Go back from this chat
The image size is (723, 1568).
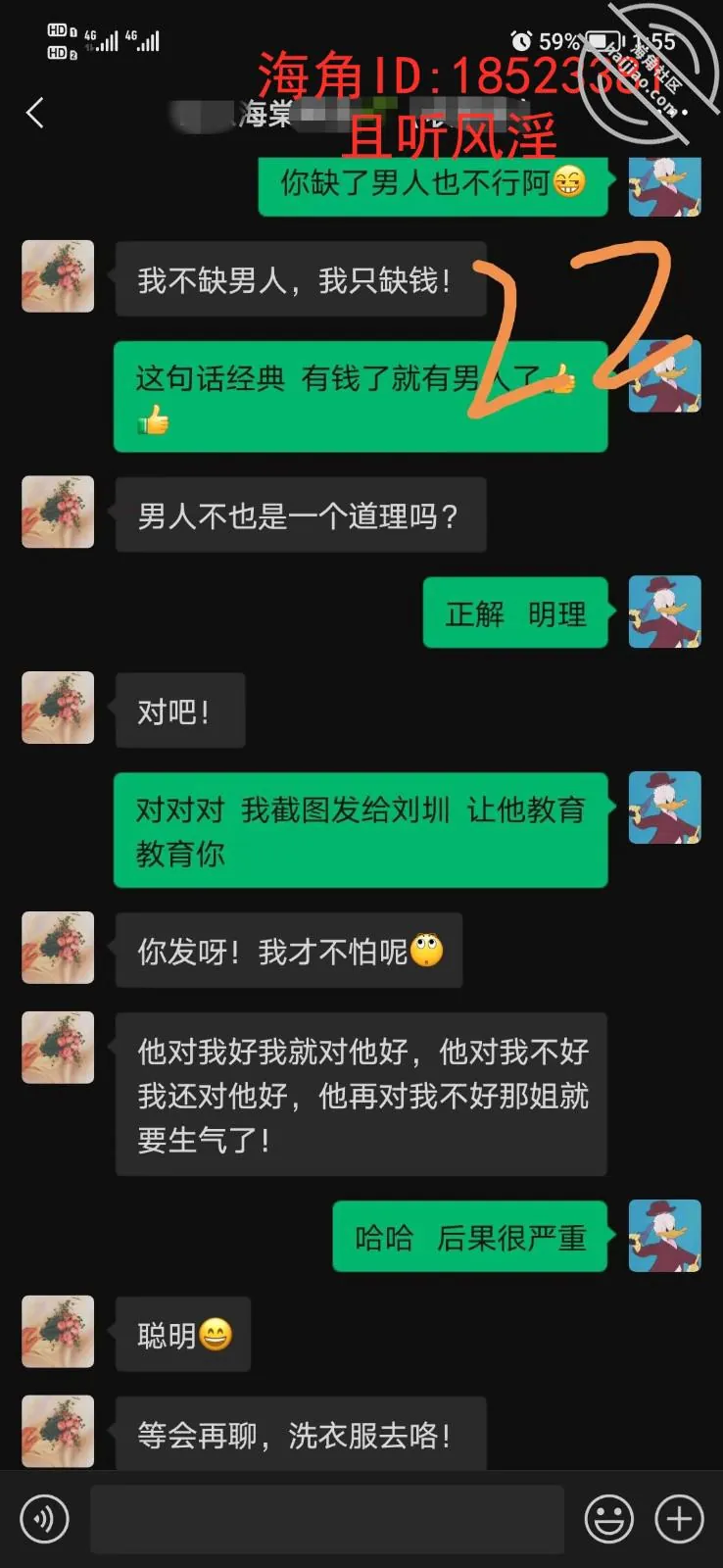coord(35,113)
